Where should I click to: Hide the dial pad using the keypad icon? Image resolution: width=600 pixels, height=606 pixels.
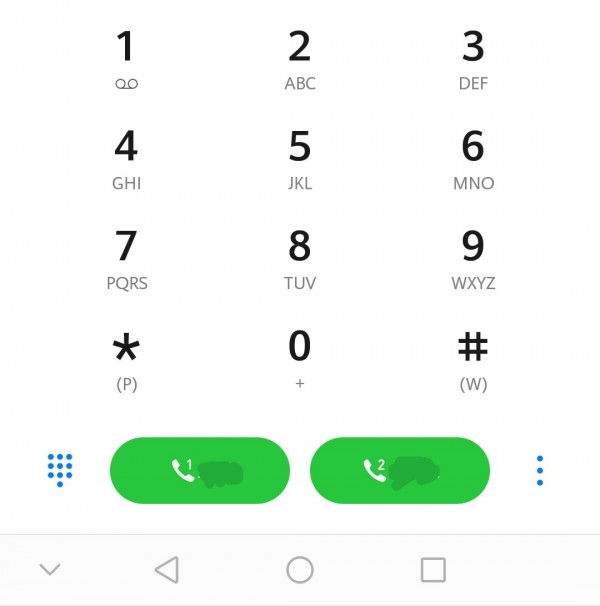[x=60, y=469]
